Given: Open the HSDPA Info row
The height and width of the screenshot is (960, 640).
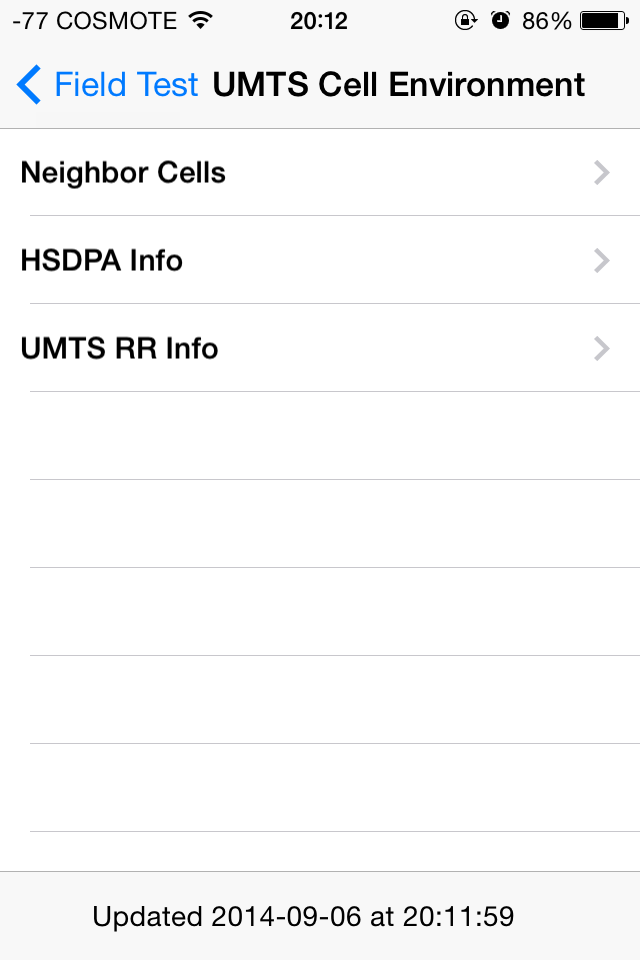Looking at the screenshot, I should click(x=320, y=261).
